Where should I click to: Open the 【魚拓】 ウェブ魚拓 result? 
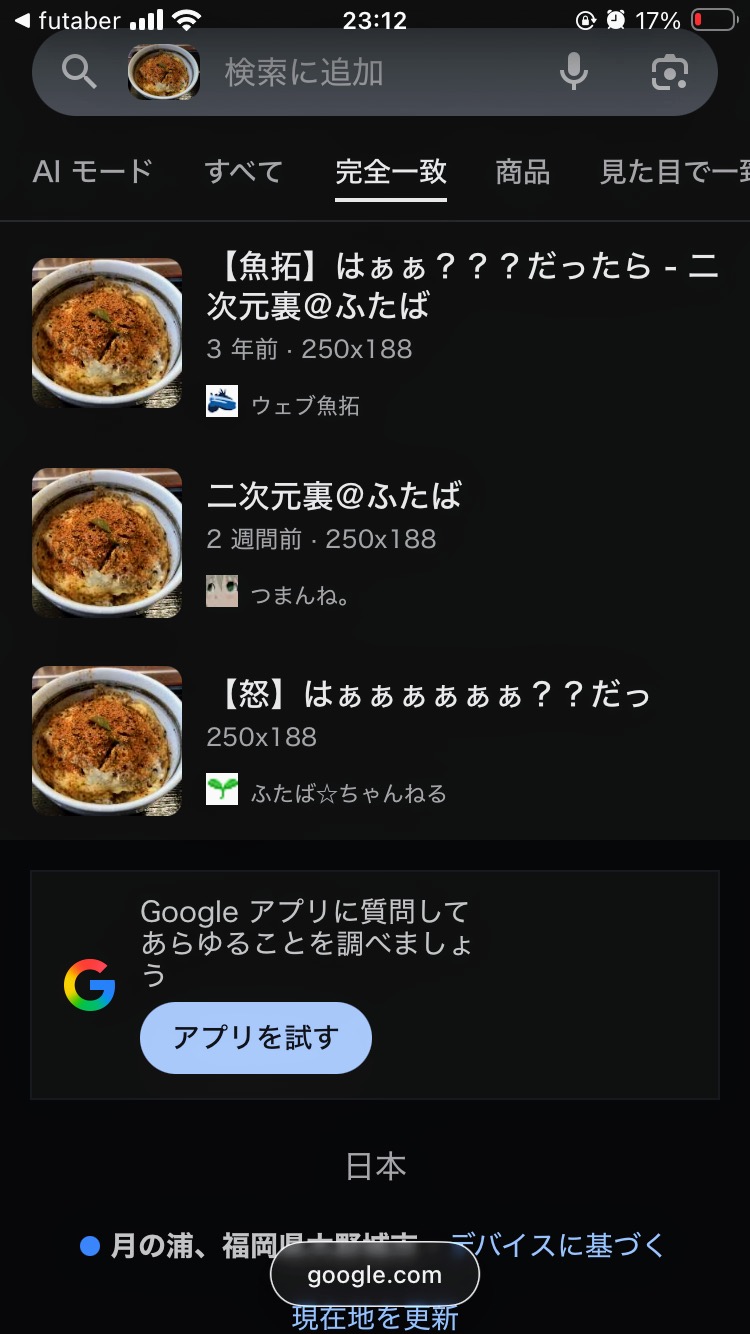coord(462,285)
